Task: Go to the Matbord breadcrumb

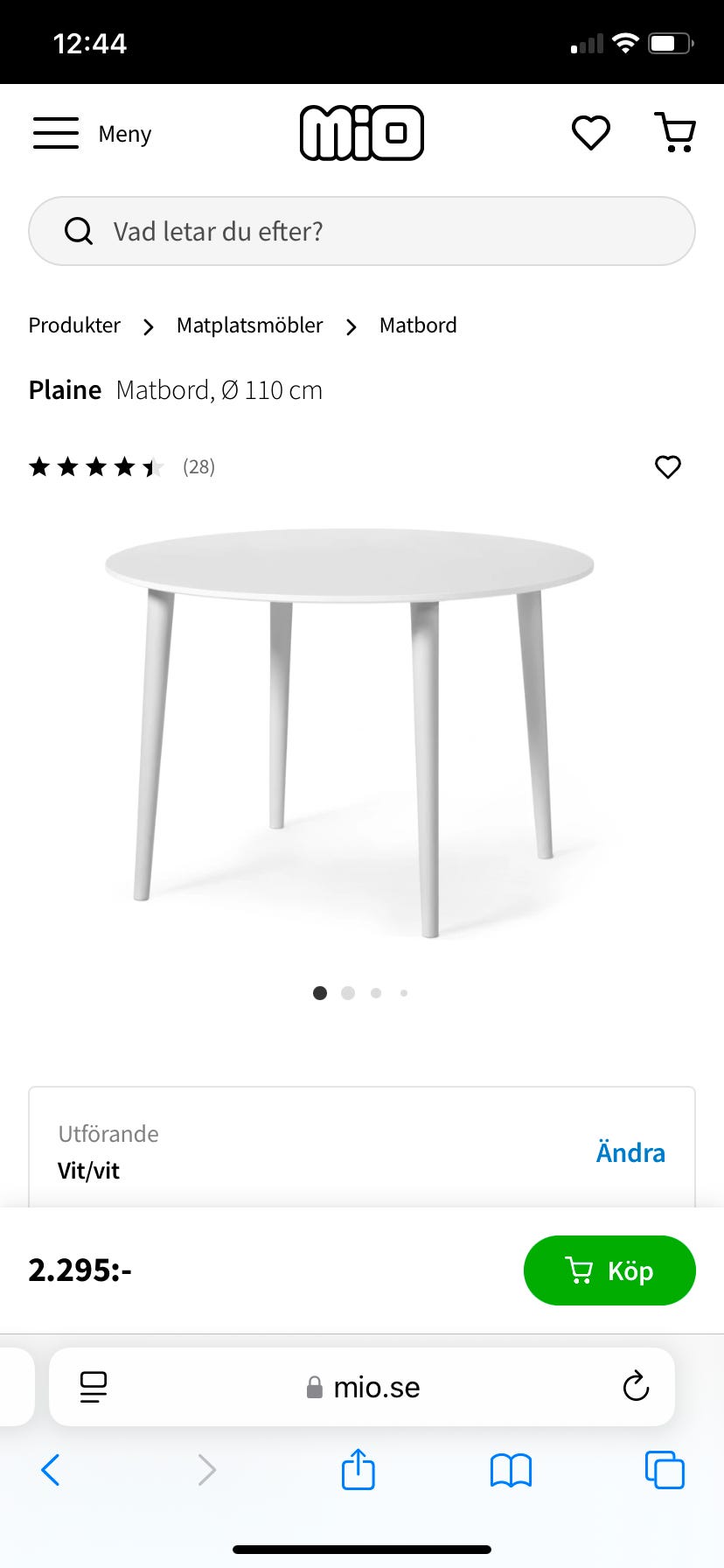Action: tap(418, 325)
